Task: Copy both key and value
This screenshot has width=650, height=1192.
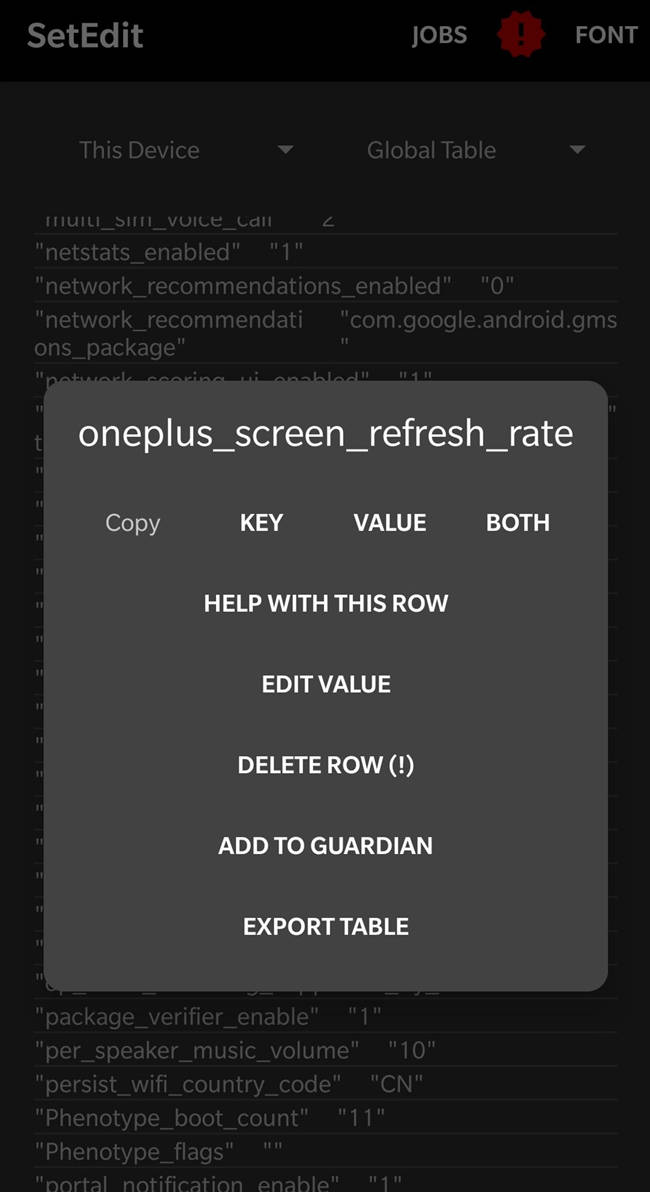Action: click(x=518, y=522)
